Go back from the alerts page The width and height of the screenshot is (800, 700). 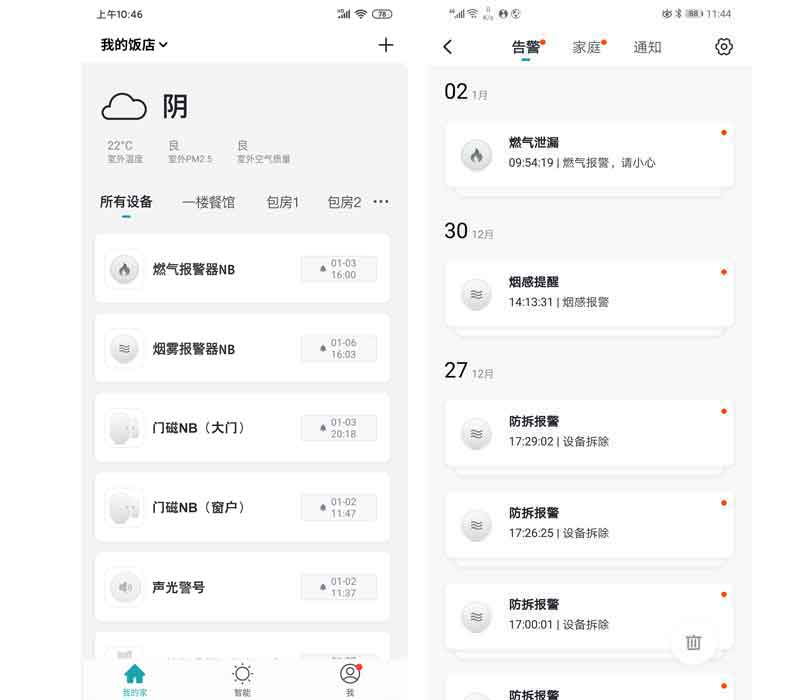[x=447, y=47]
